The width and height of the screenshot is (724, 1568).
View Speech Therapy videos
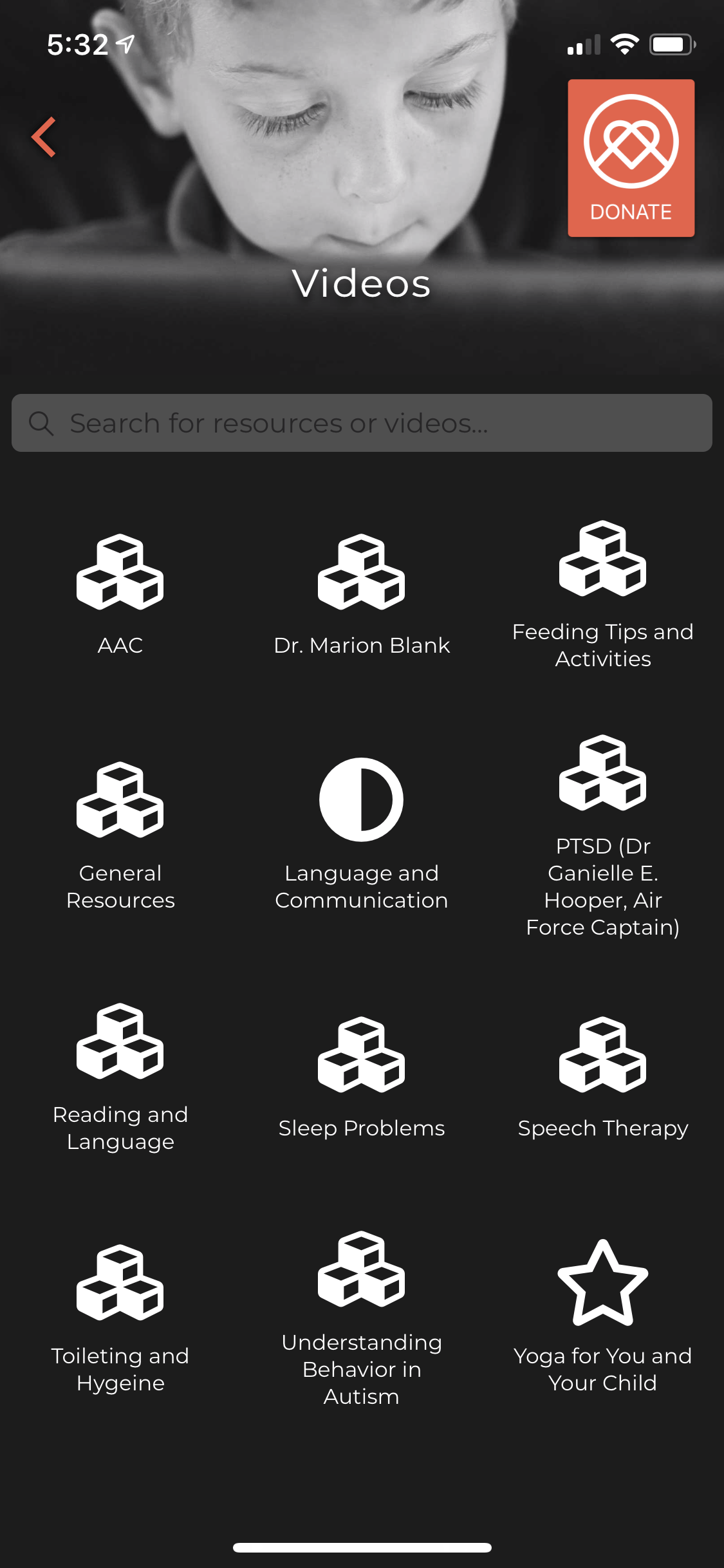603,1076
